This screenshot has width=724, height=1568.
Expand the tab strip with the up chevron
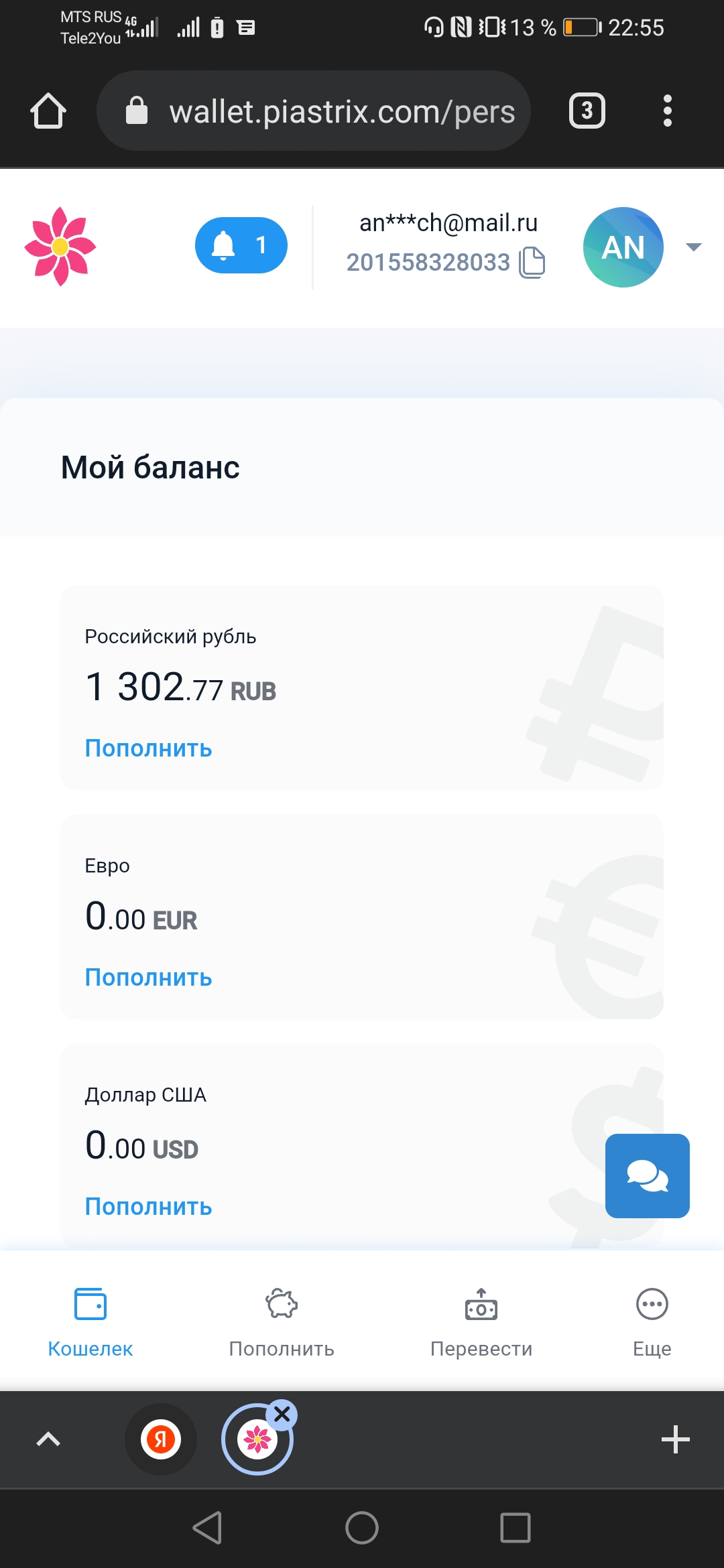click(48, 1439)
